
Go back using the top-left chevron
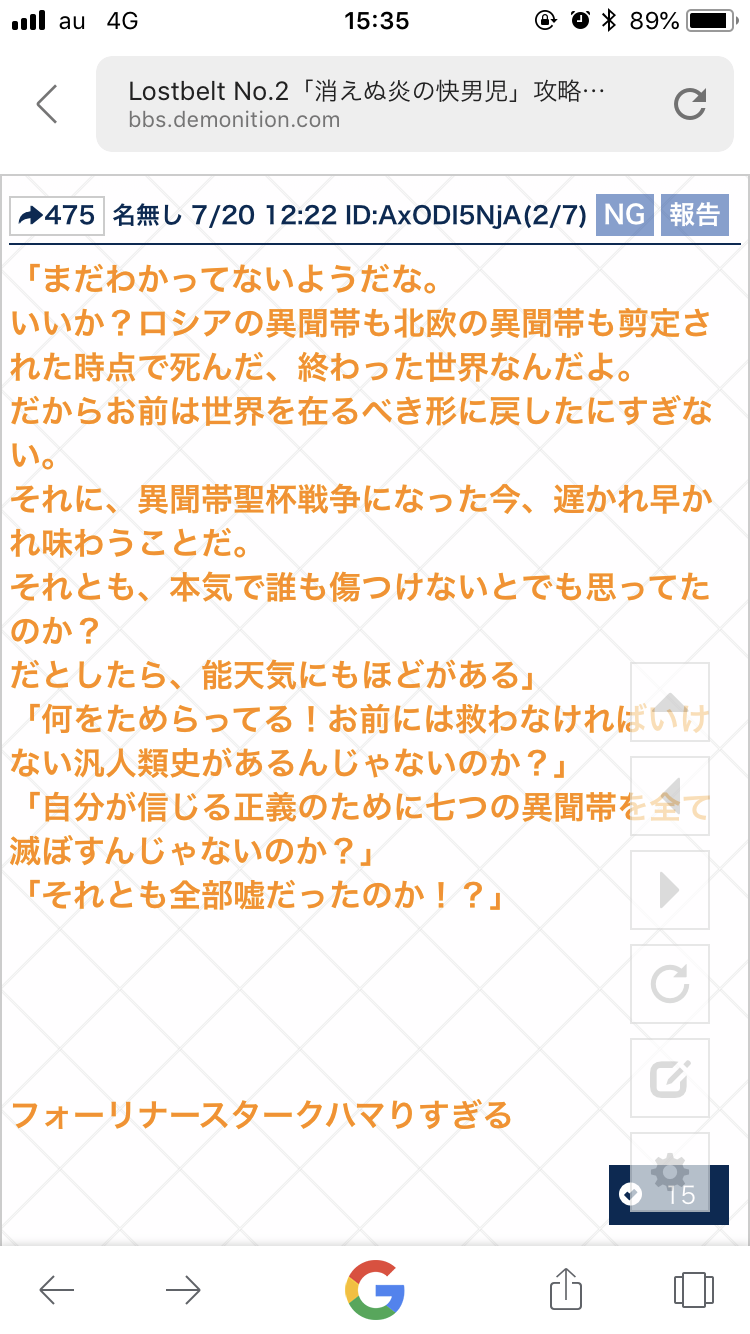(x=47, y=104)
